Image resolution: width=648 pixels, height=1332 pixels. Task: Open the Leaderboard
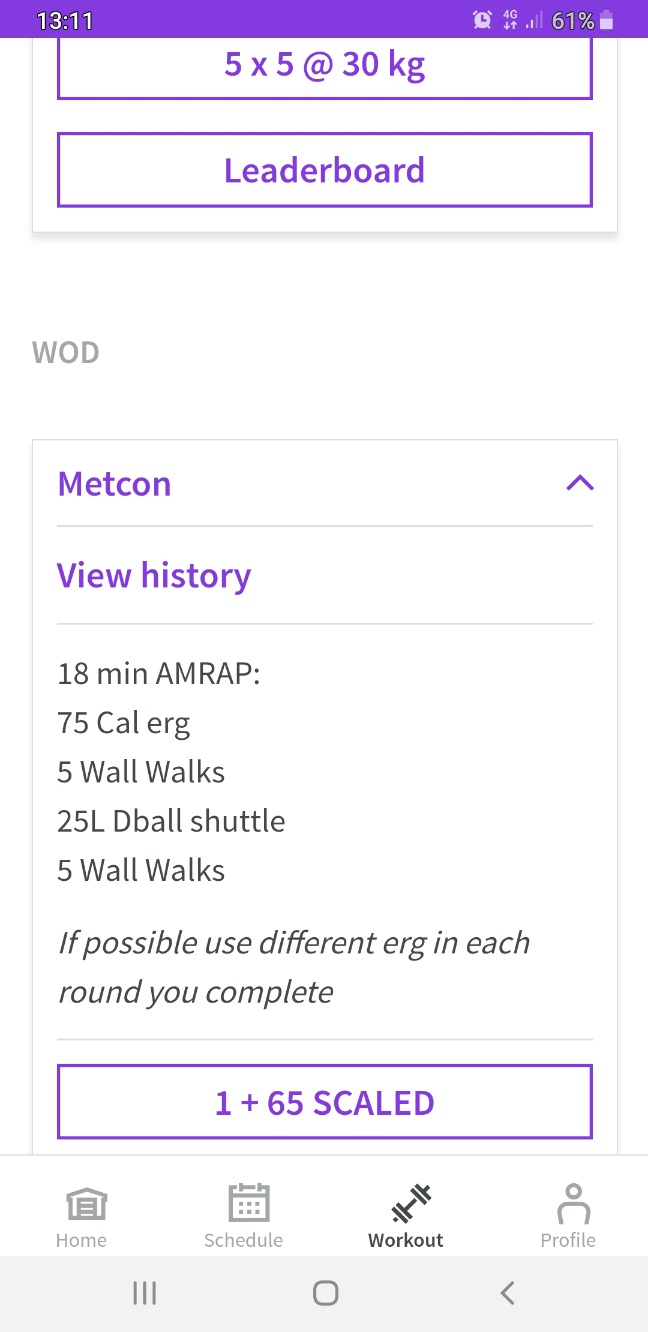[x=325, y=170]
